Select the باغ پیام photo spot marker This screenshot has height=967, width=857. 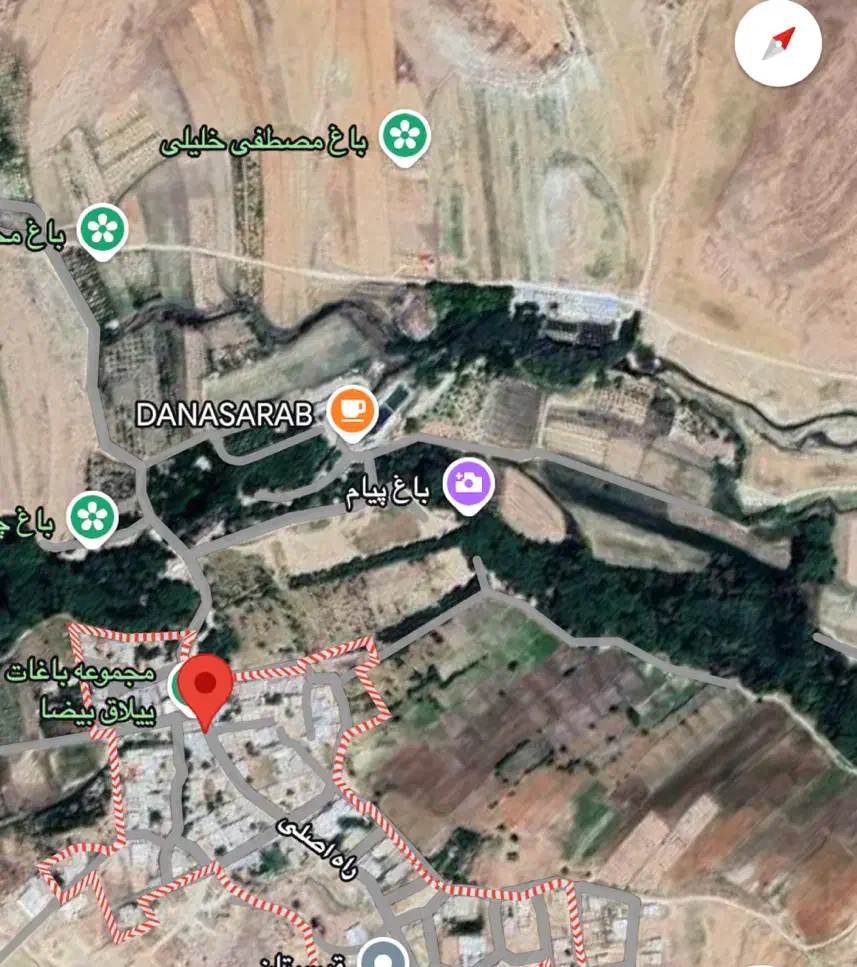tap(468, 484)
